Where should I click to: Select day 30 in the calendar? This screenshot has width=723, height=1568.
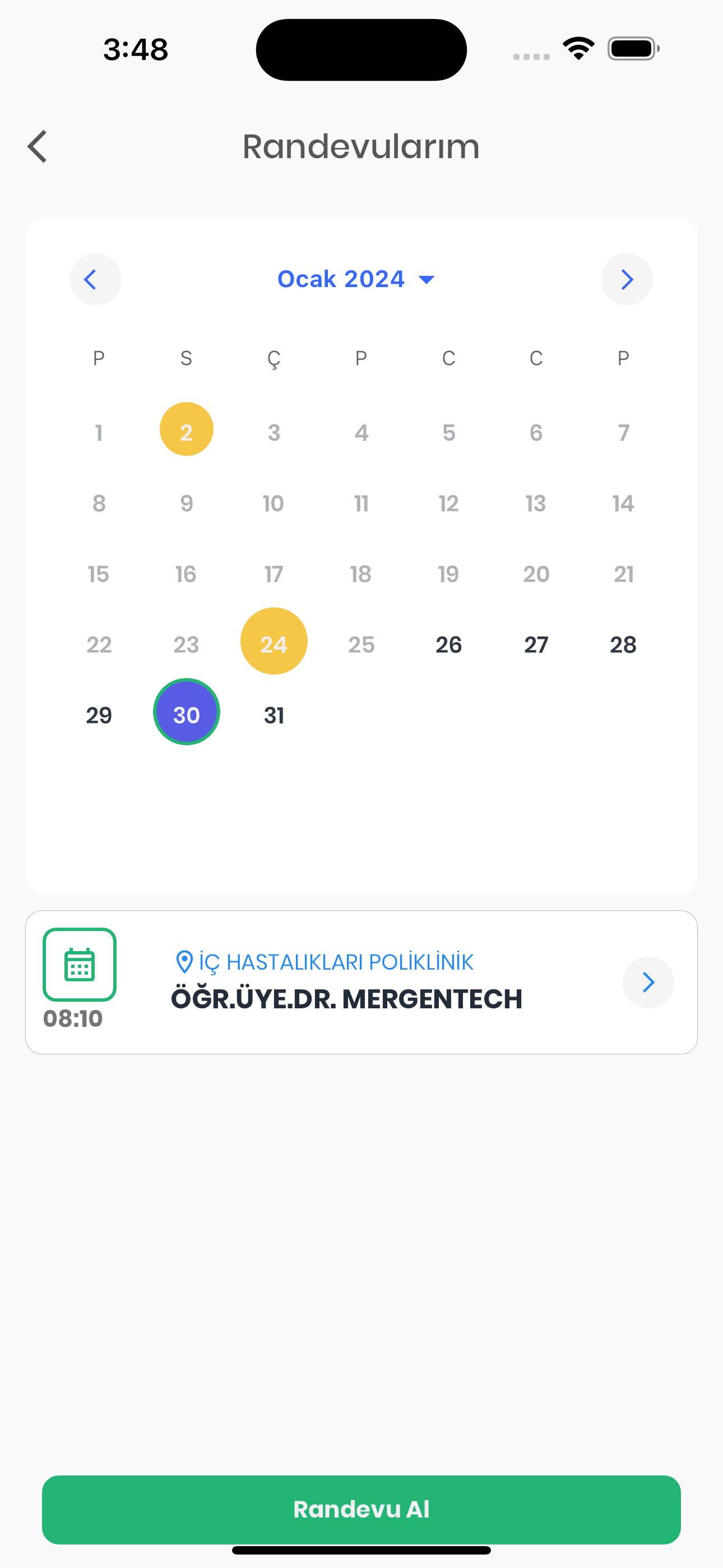point(186,712)
